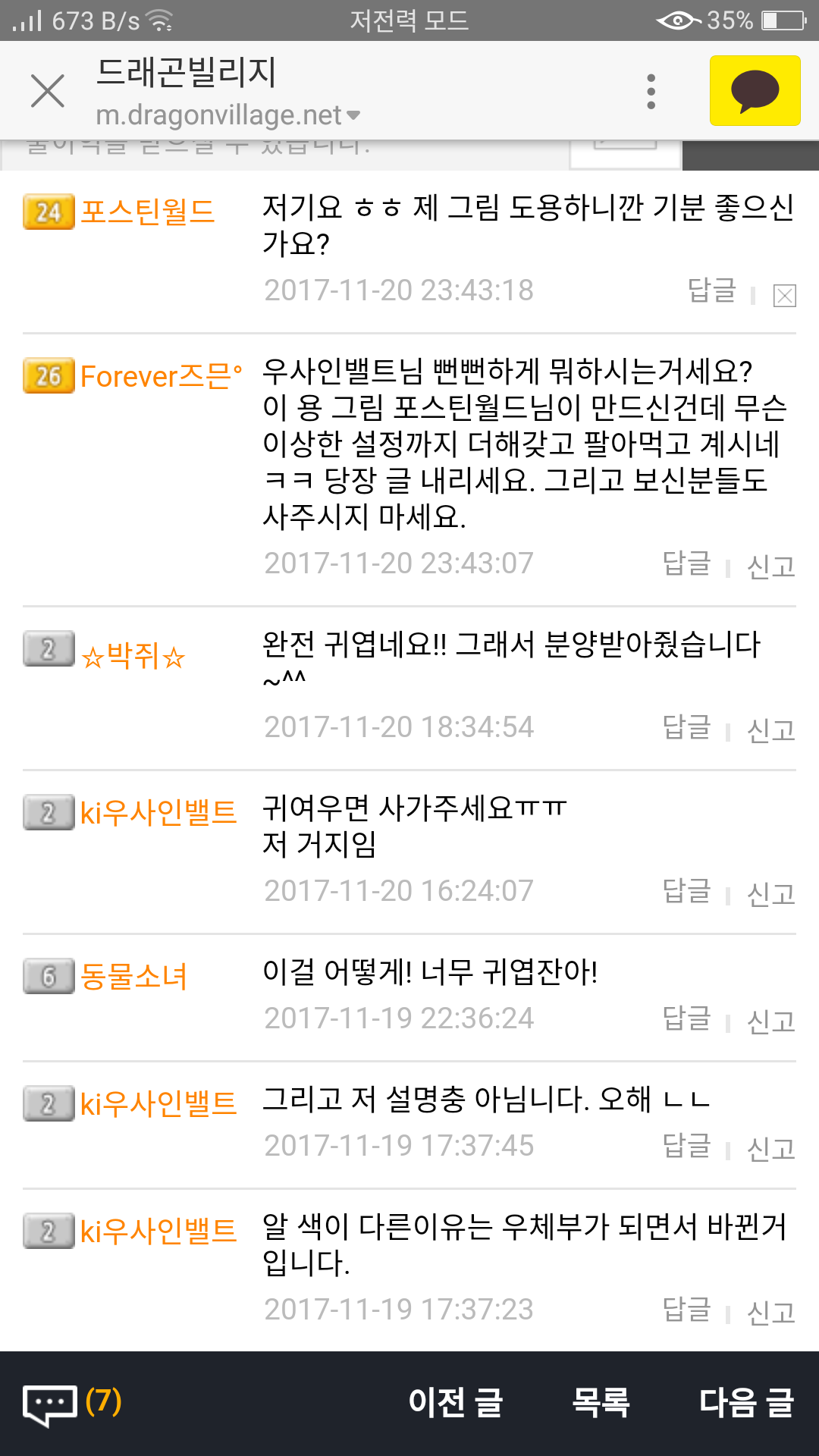Report ☆박쥐☆'s comment
Screen dimensions: 819x1456
pos(770,730)
